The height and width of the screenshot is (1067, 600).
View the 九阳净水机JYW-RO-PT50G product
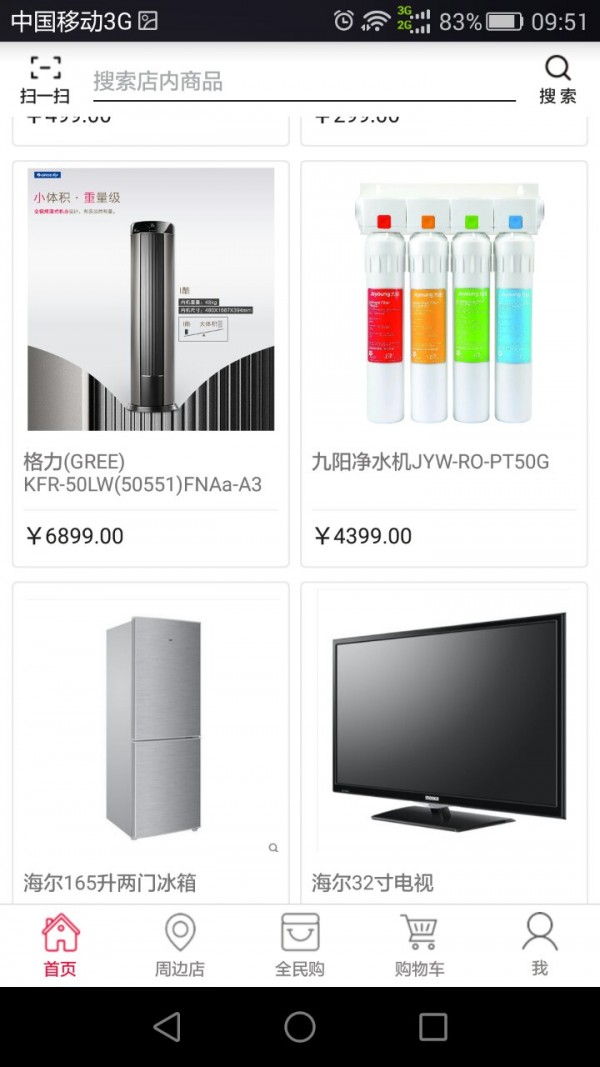444,364
